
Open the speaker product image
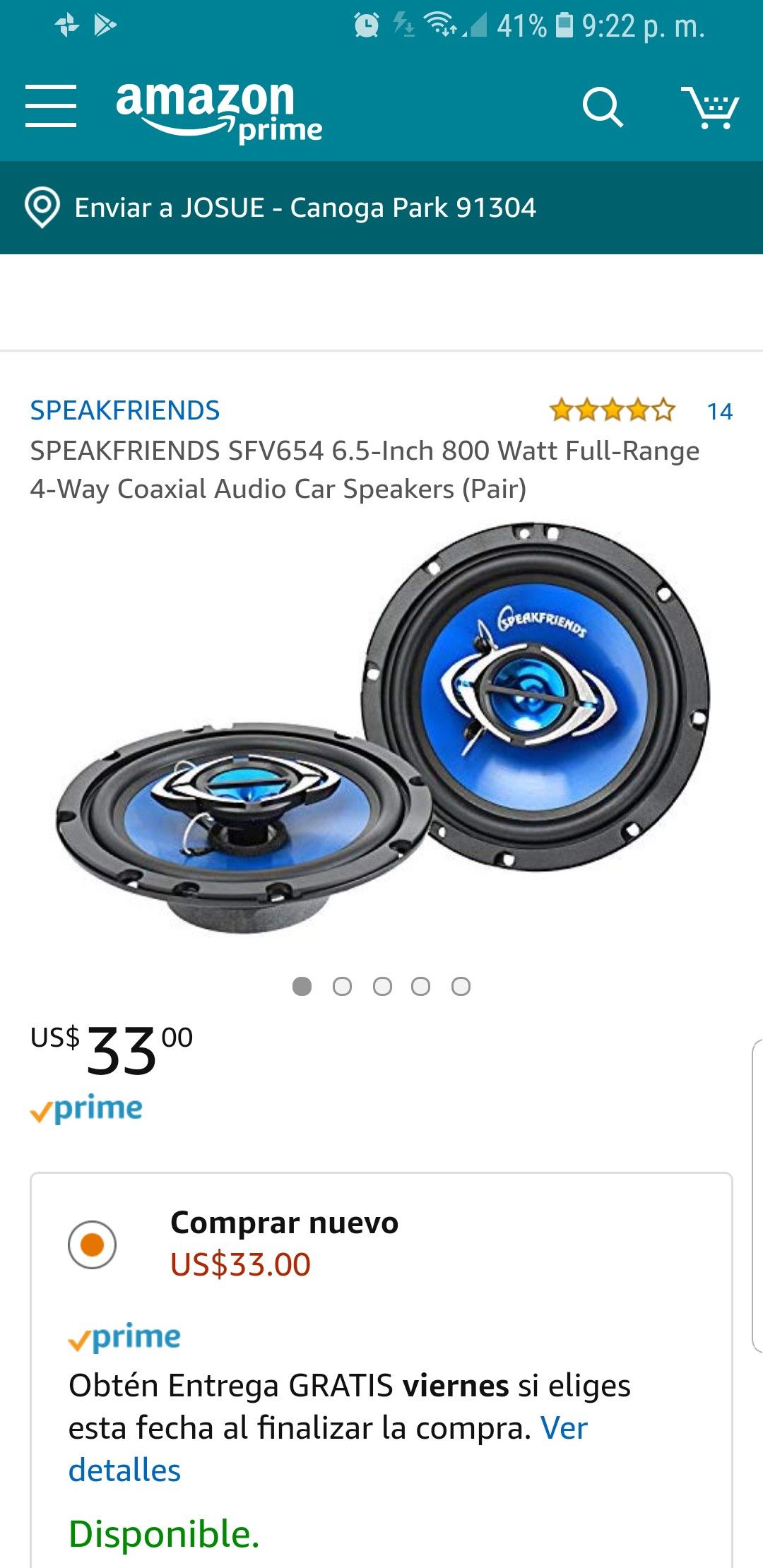(381, 731)
